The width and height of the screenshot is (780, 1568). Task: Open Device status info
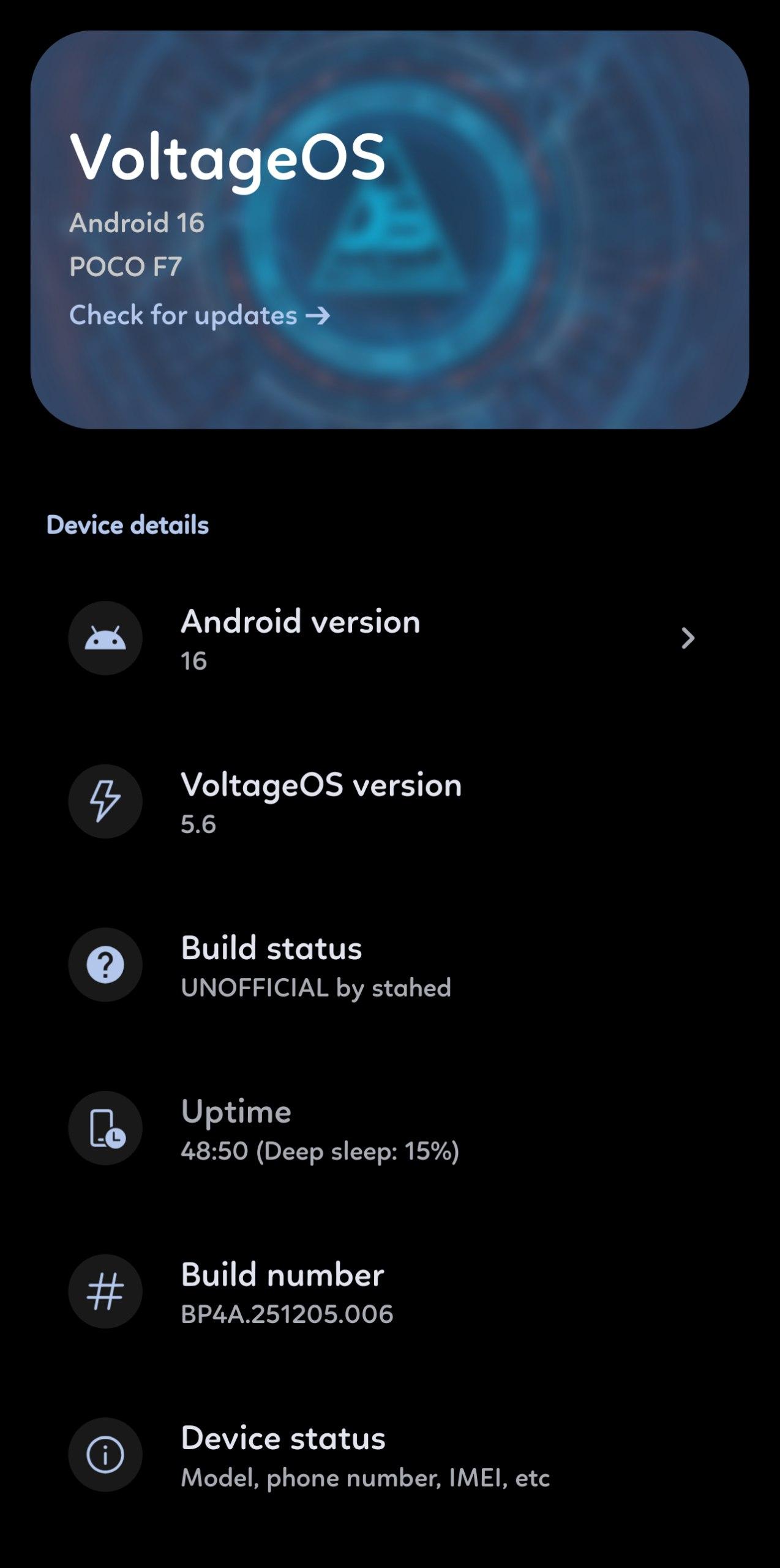389,1455
